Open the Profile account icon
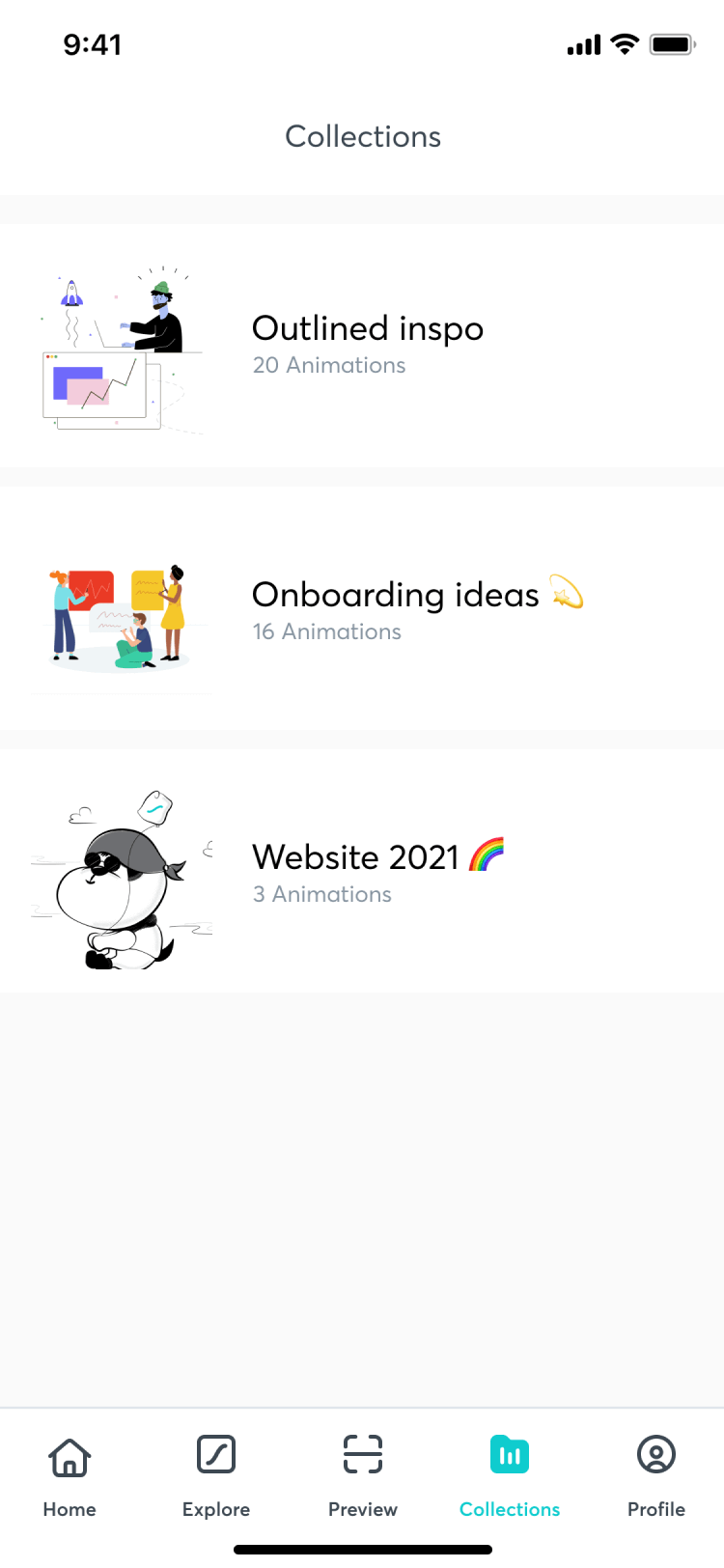 [x=655, y=1453]
